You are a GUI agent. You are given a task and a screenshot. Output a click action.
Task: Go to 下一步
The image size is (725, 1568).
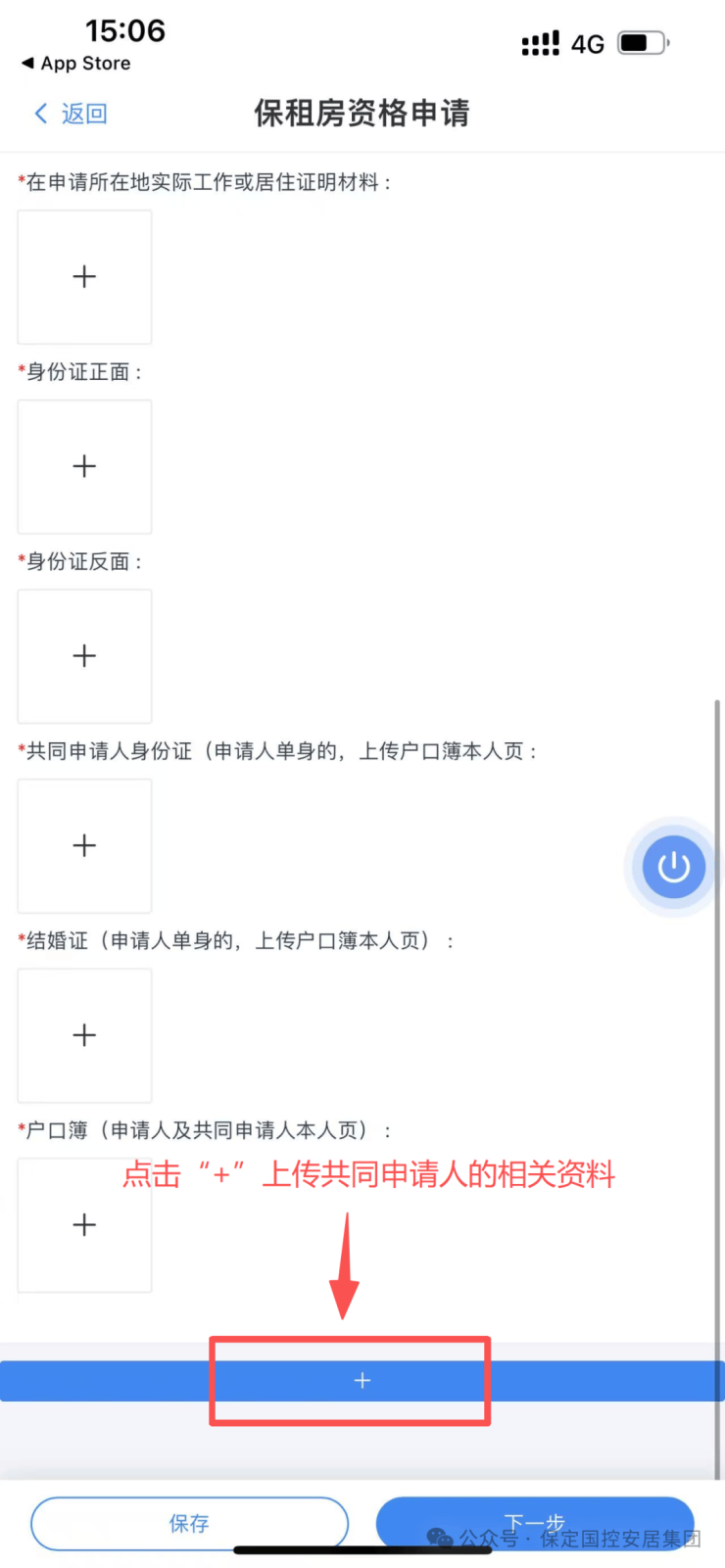[x=534, y=1522]
